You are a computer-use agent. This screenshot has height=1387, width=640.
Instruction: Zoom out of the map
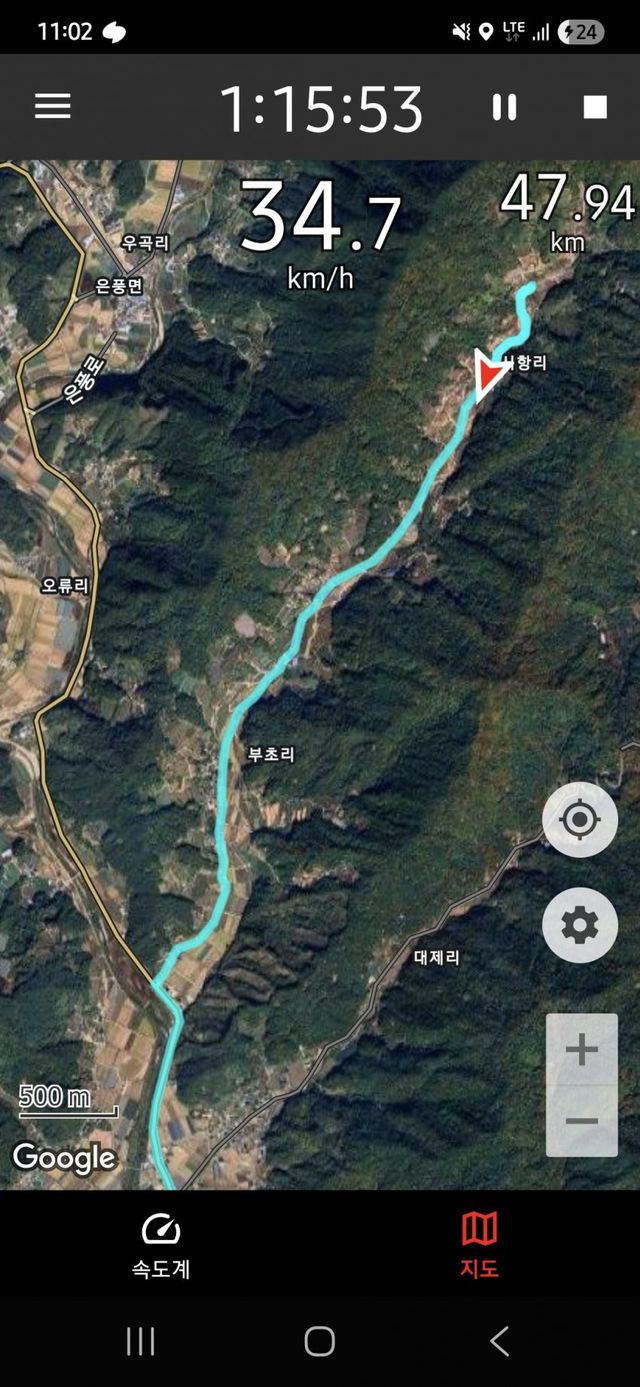(x=581, y=1121)
